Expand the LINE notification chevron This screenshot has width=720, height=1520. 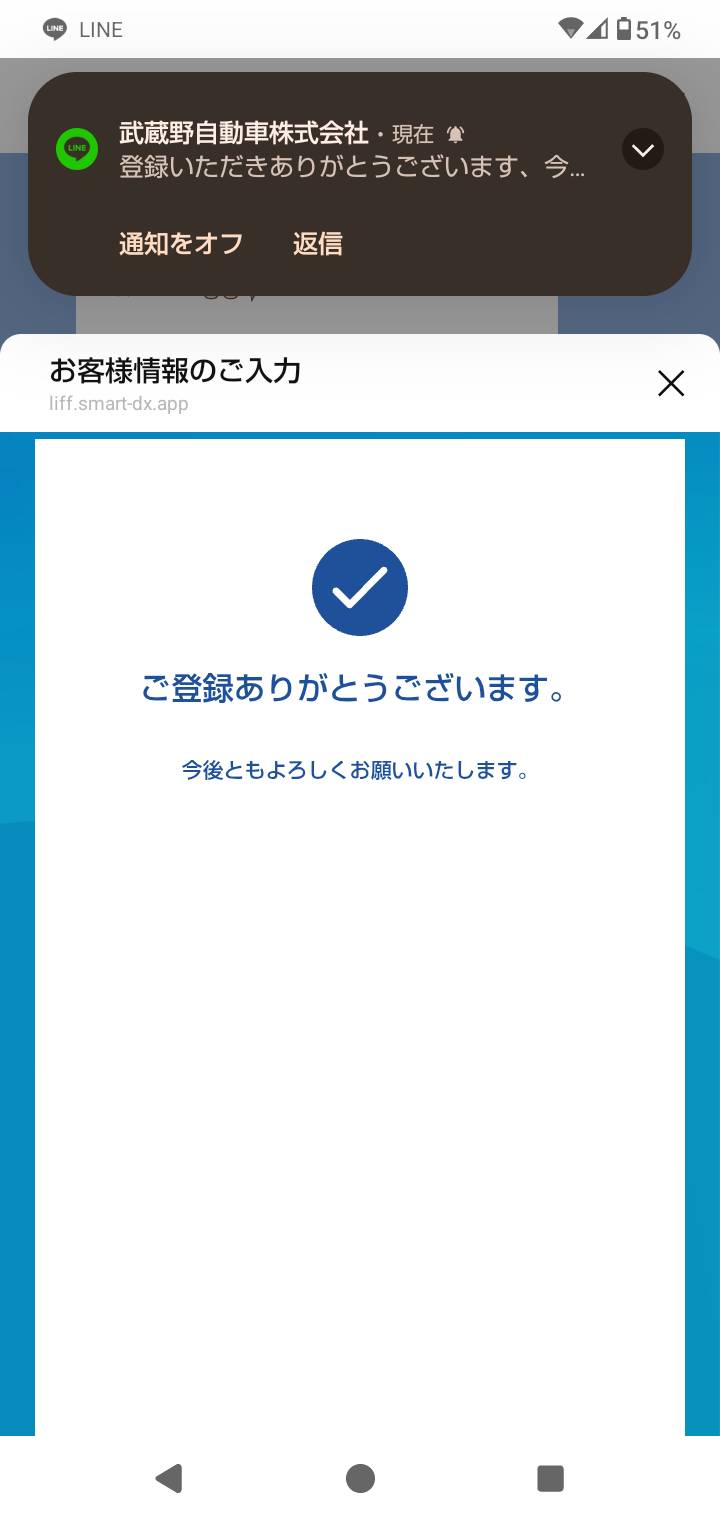[x=643, y=150]
